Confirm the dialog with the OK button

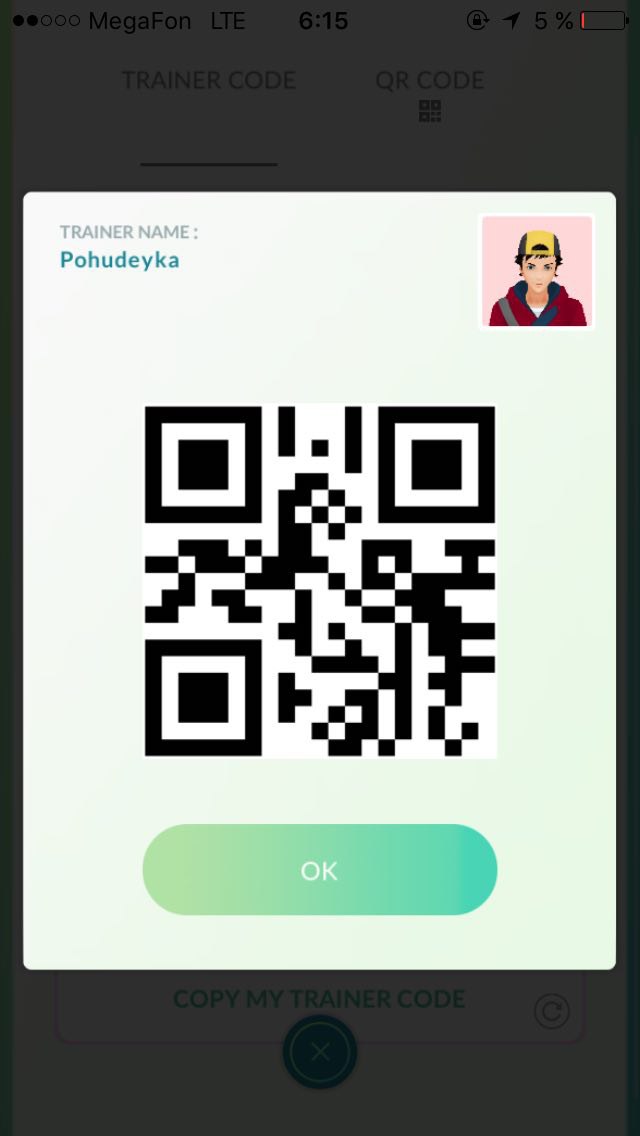pos(319,870)
